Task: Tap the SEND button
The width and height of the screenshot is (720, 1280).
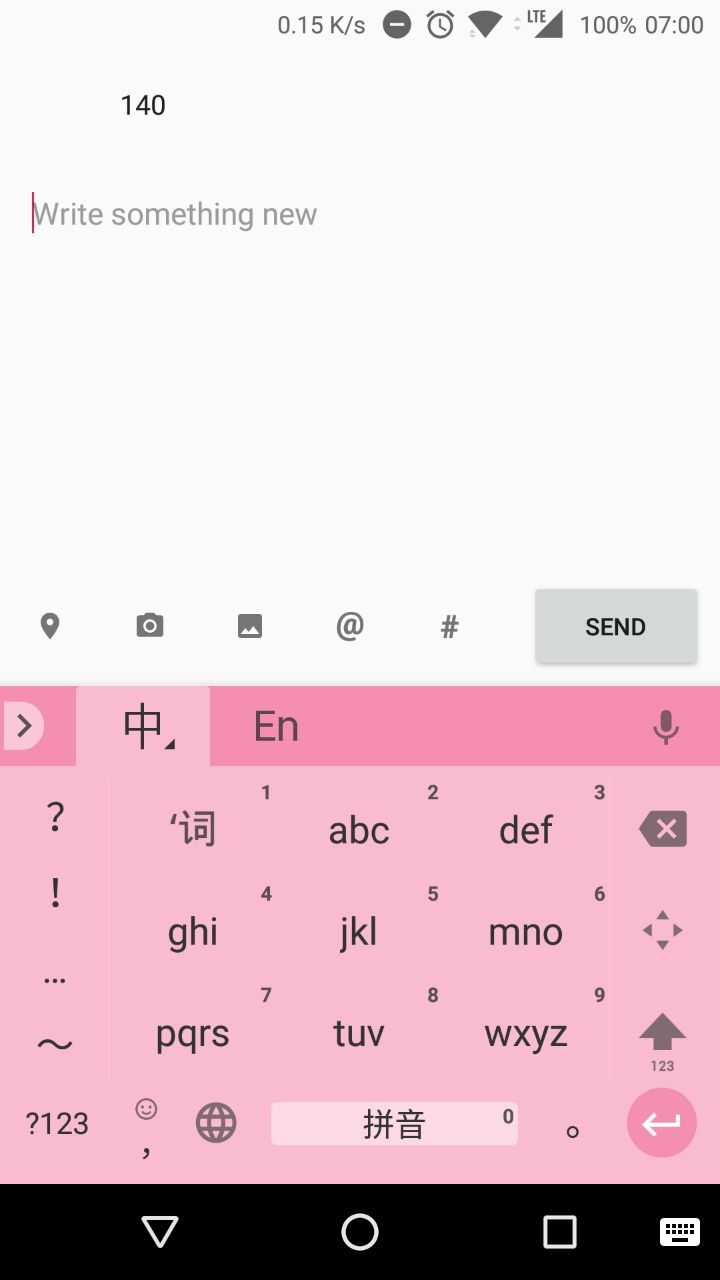Action: click(x=616, y=626)
